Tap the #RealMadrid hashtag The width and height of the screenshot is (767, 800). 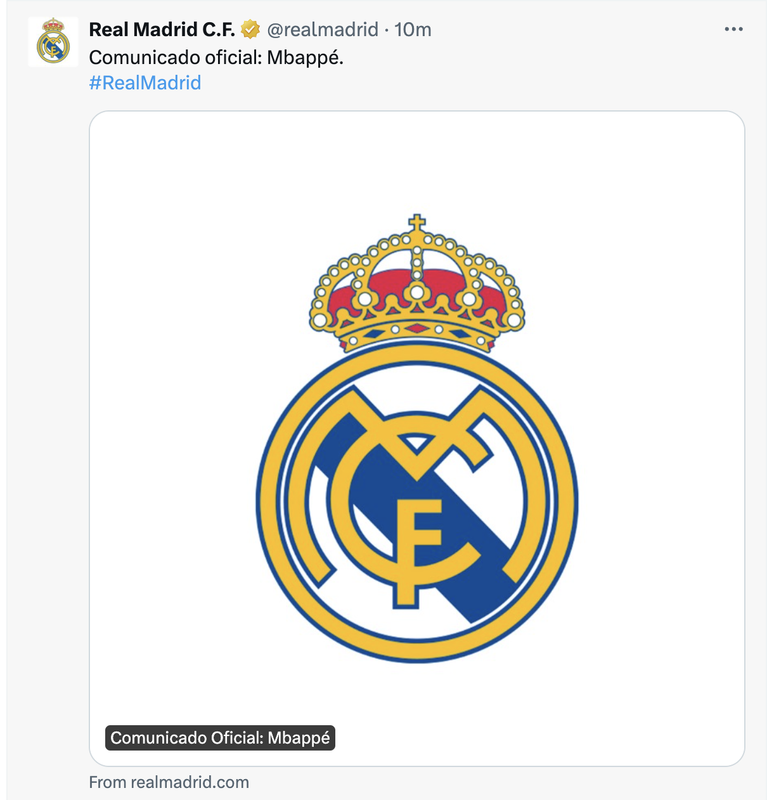145,83
